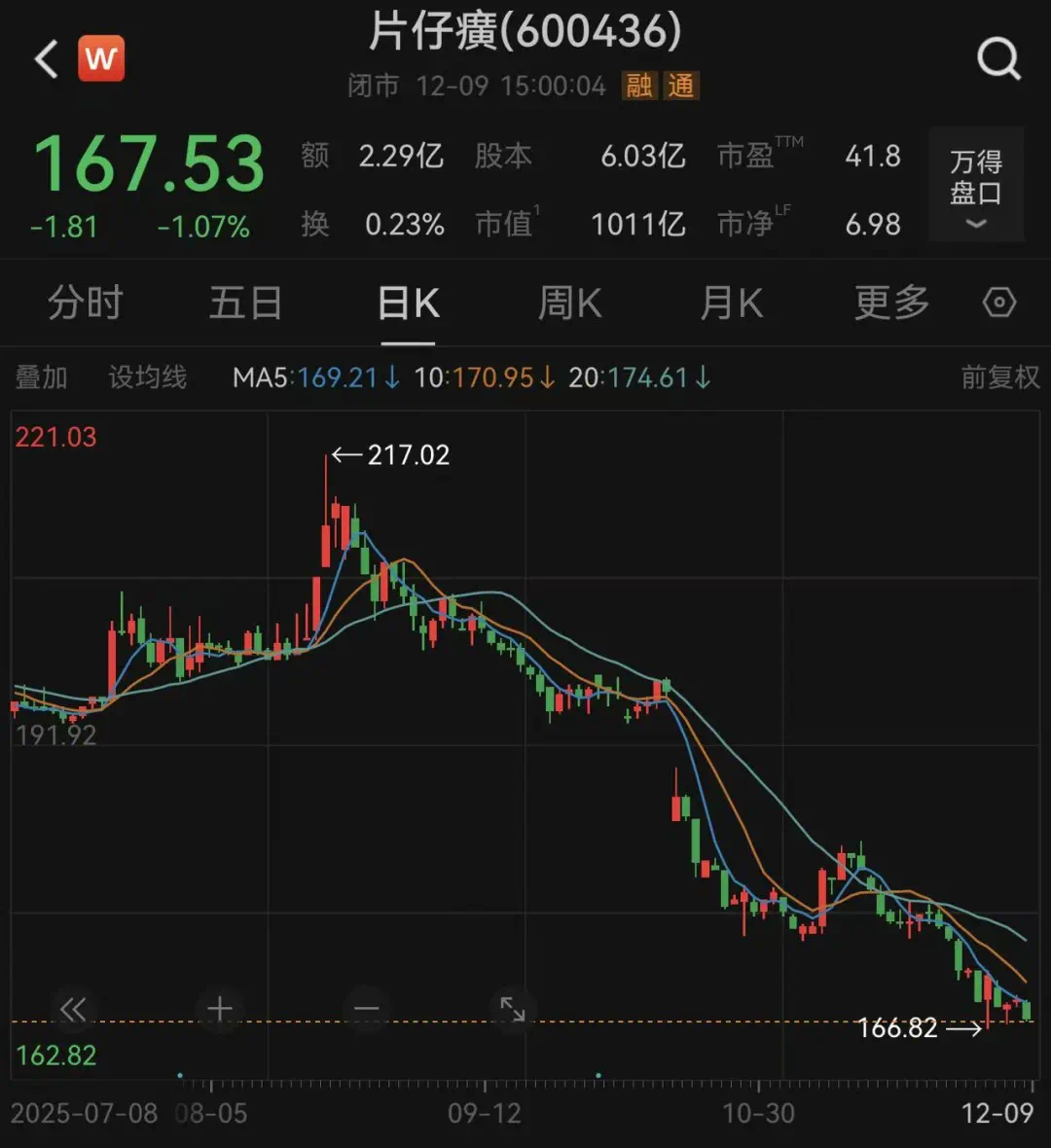Select the MA20 value 174.61 label

(645, 377)
